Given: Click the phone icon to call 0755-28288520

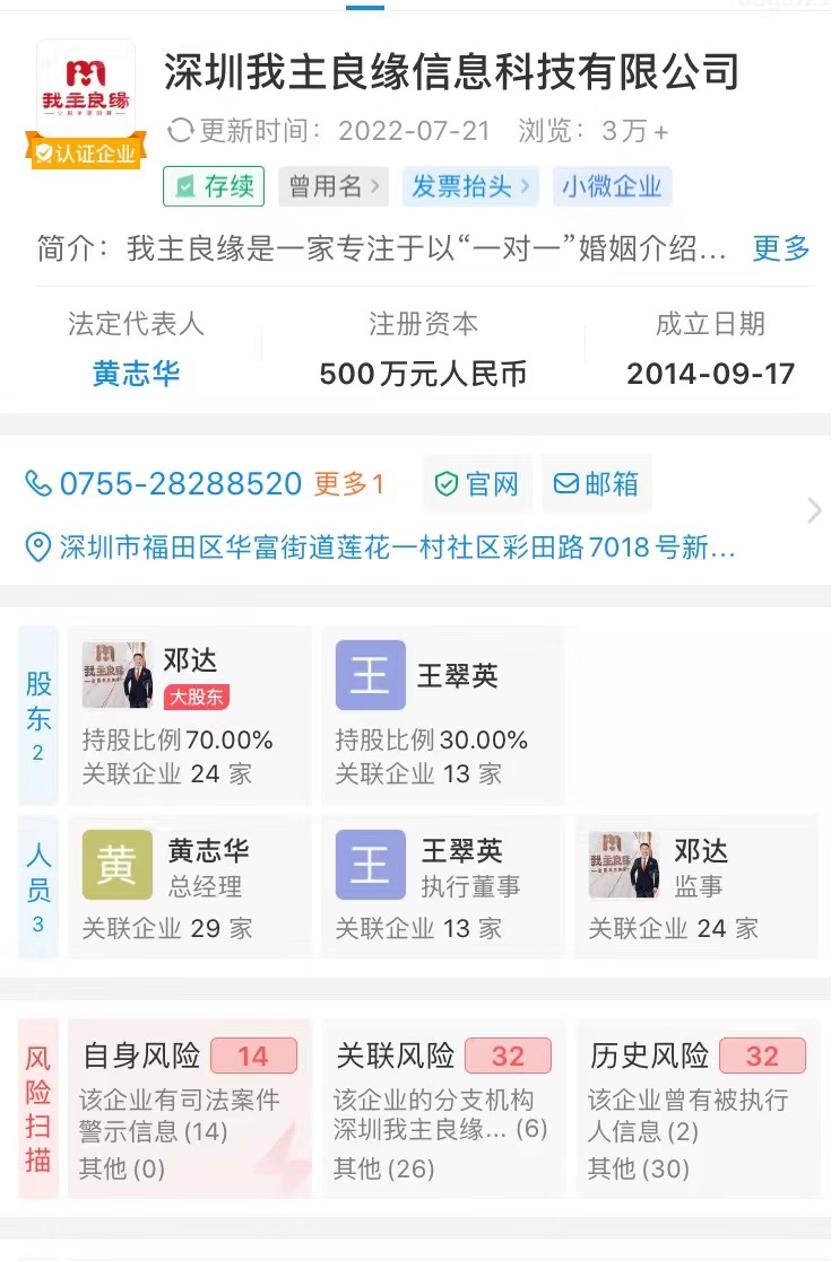Looking at the screenshot, I should pos(38,484).
